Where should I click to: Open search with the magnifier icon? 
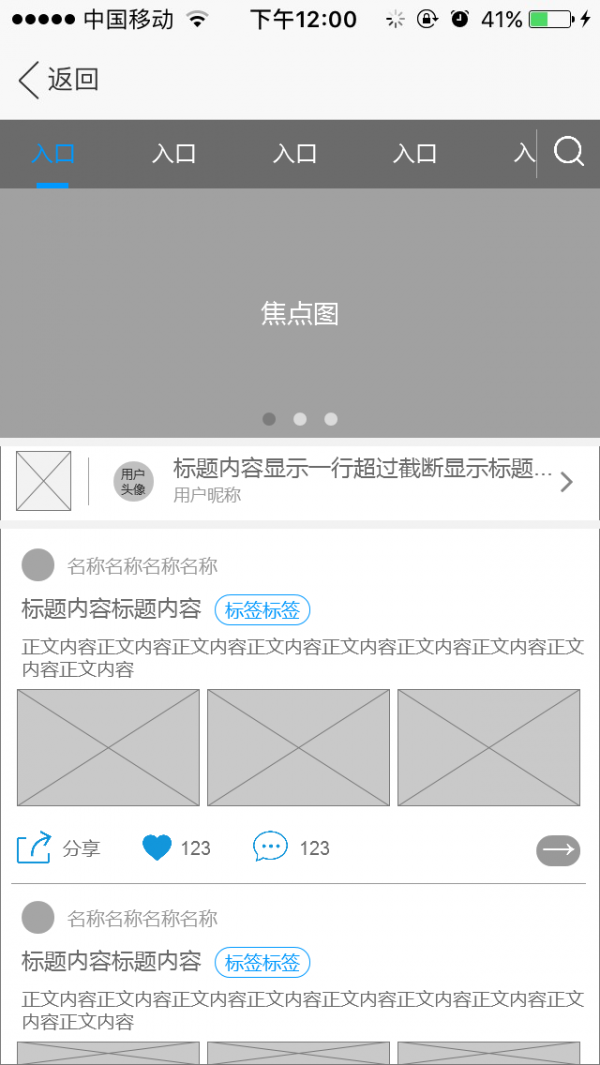pos(568,153)
